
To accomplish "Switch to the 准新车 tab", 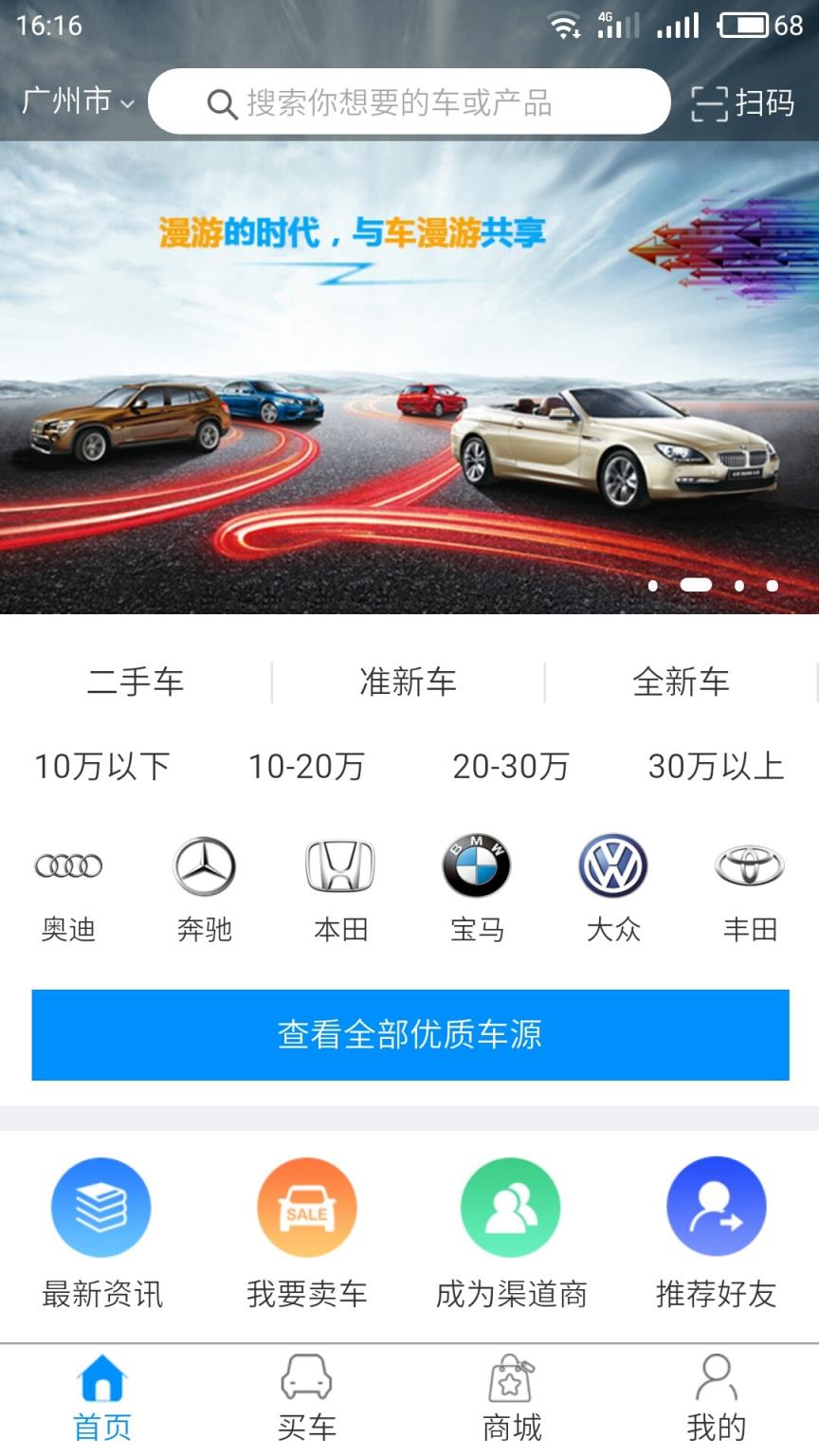I will (408, 681).
